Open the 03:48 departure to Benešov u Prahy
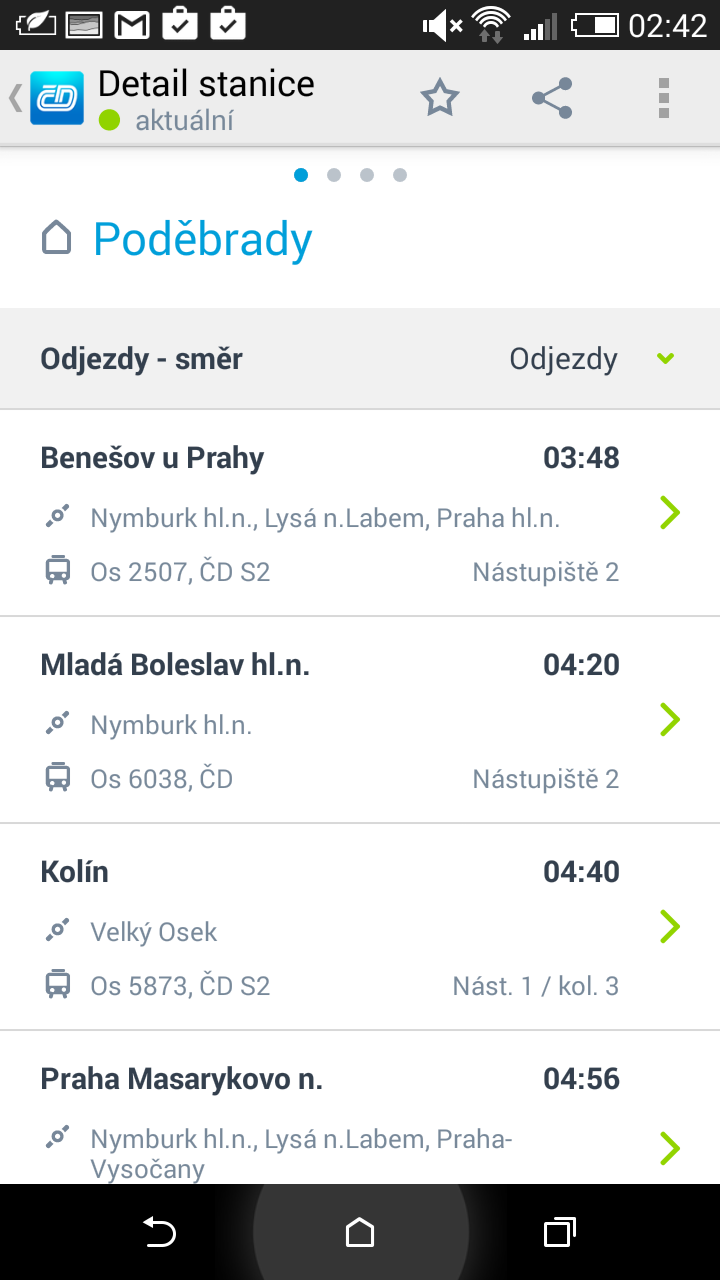Screen dimensions: 720x1280 click(360, 513)
